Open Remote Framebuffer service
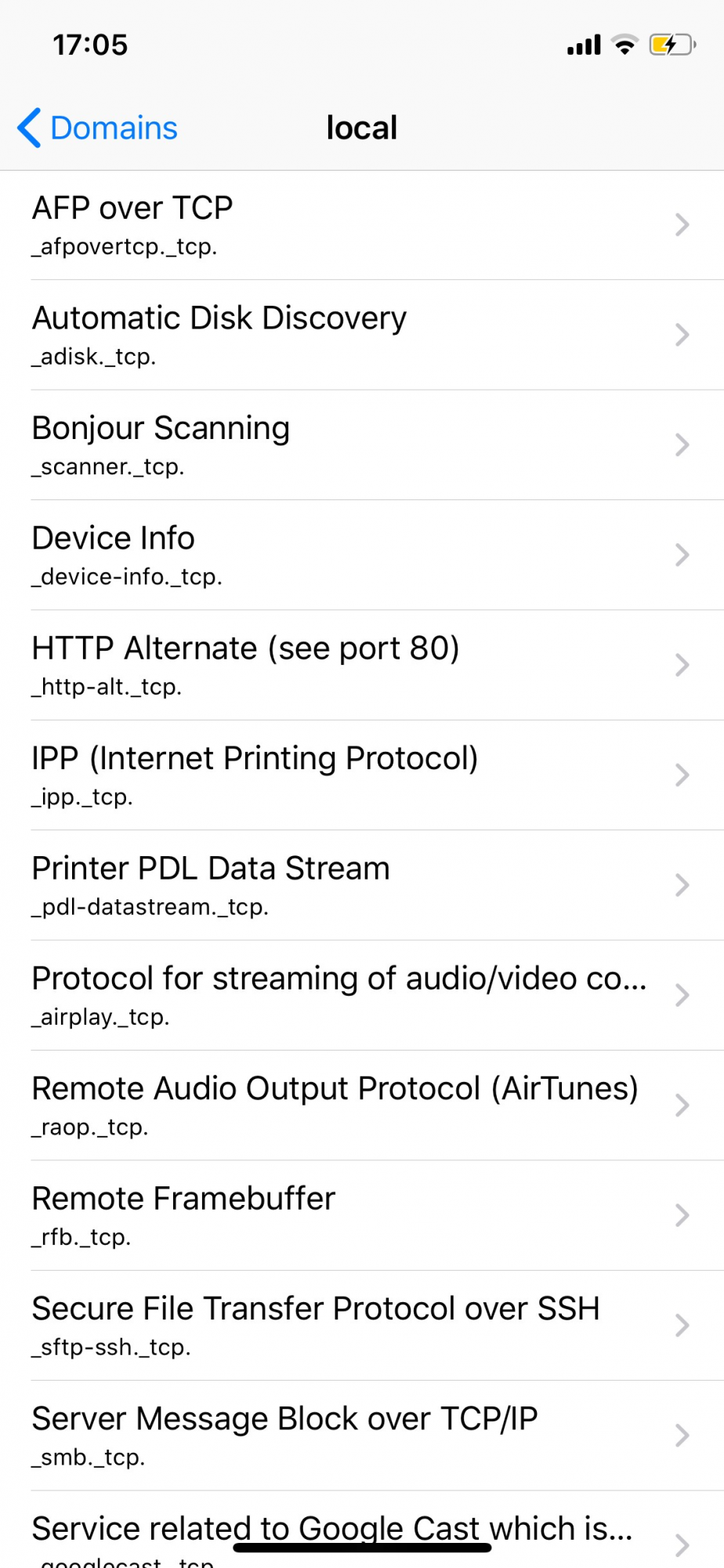 pos(360,1215)
